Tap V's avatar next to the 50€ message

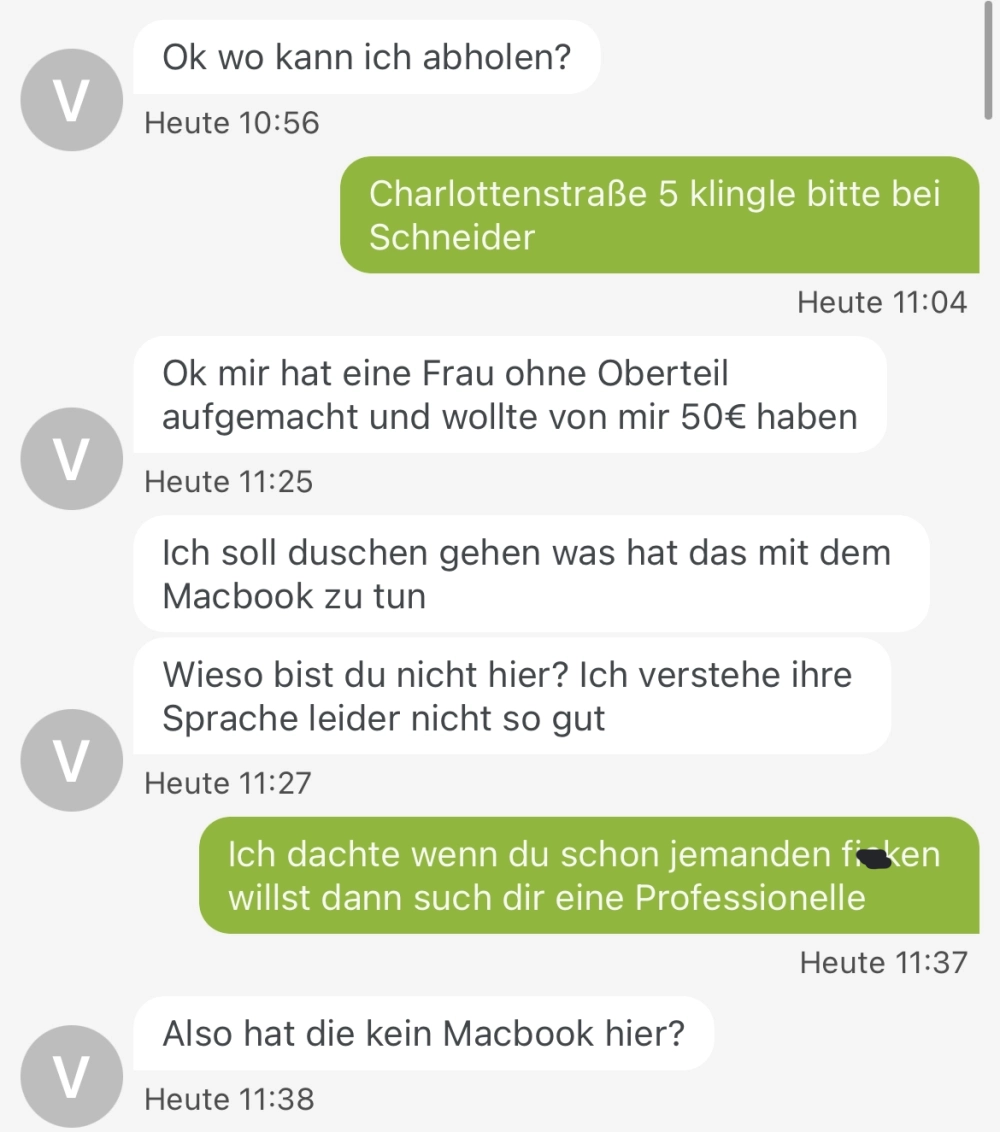point(70,459)
